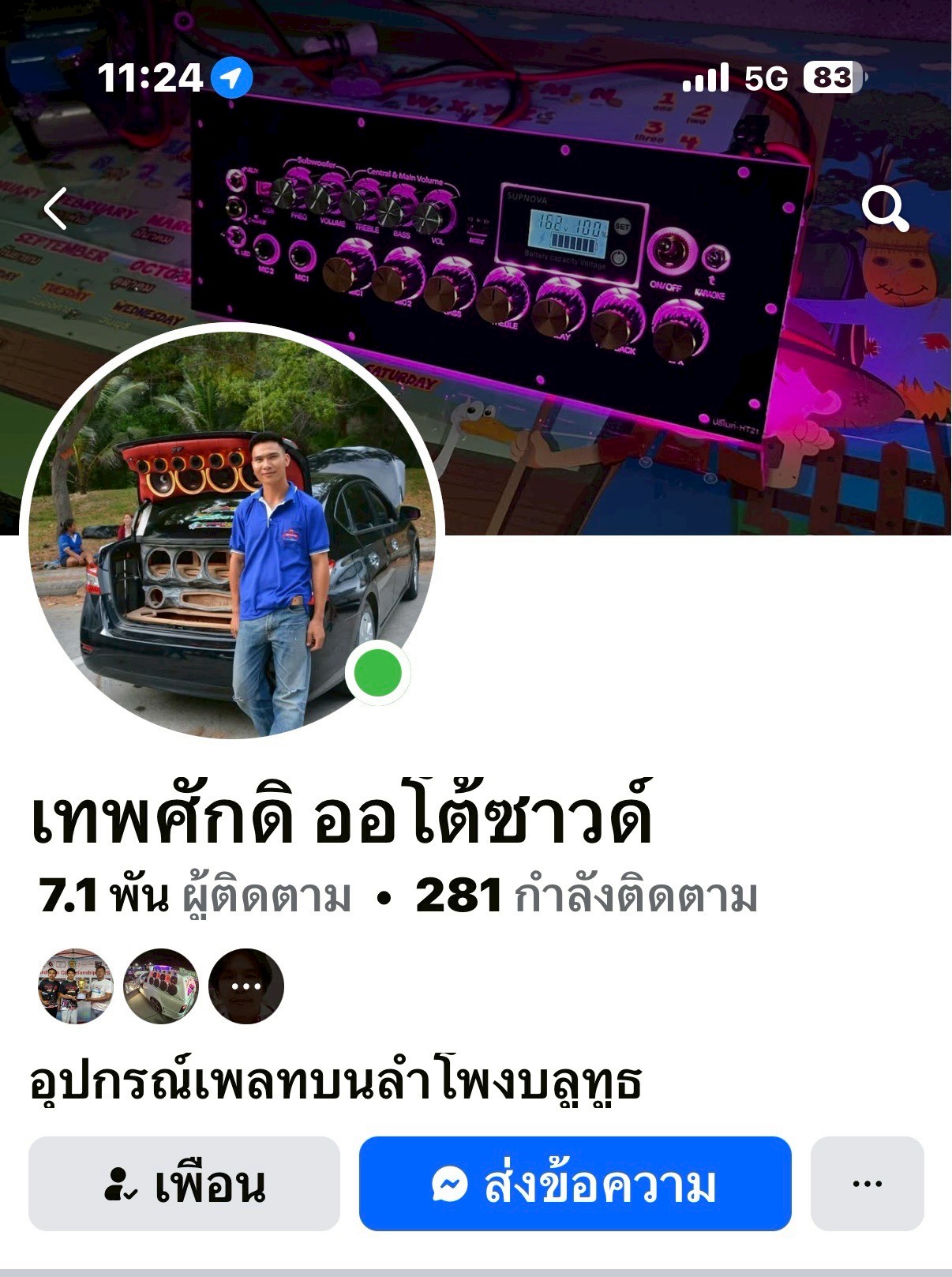
Task: View the 7.1 พัน ผู้ติดตาม followers list
Action: (x=194, y=896)
